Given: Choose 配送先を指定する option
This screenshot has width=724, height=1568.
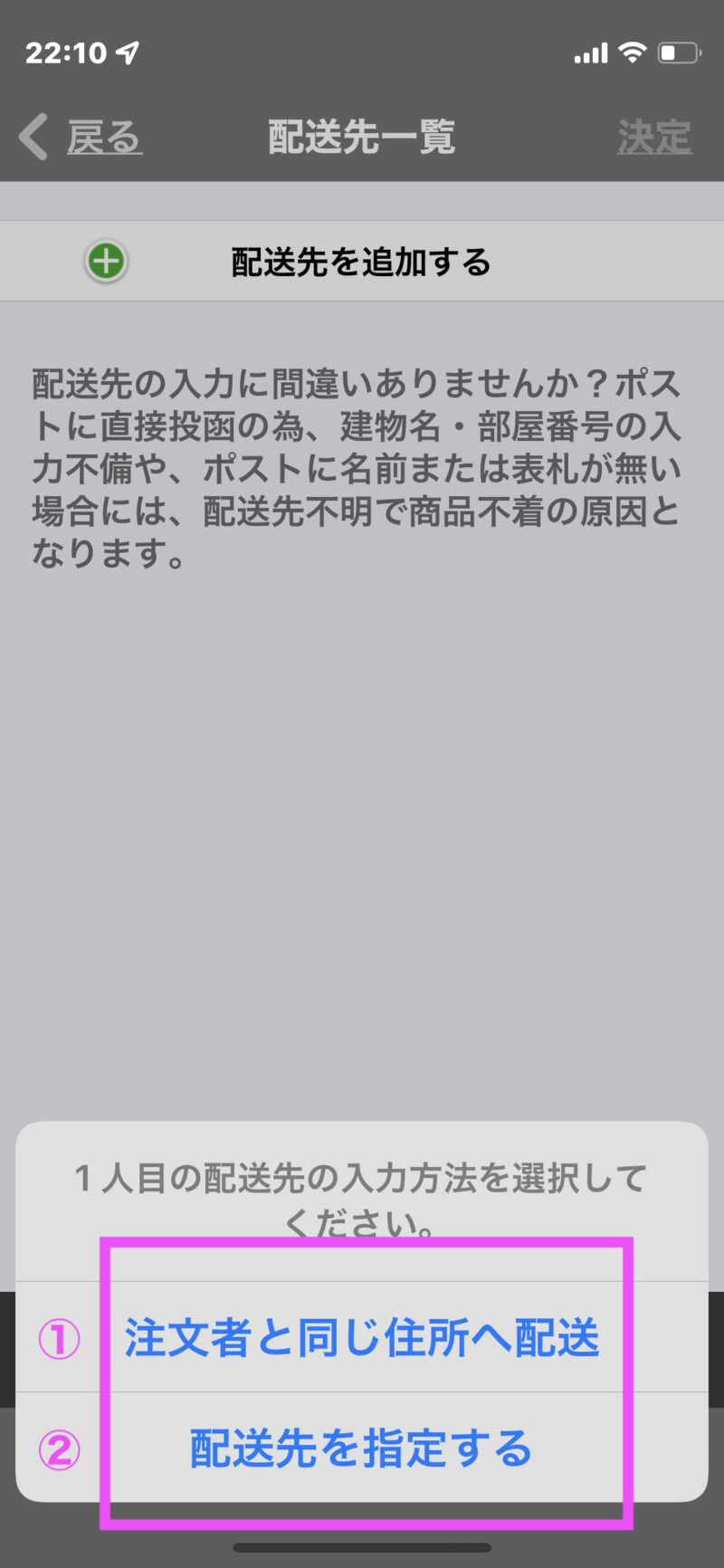Looking at the screenshot, I should click(x=362, y=1448).
